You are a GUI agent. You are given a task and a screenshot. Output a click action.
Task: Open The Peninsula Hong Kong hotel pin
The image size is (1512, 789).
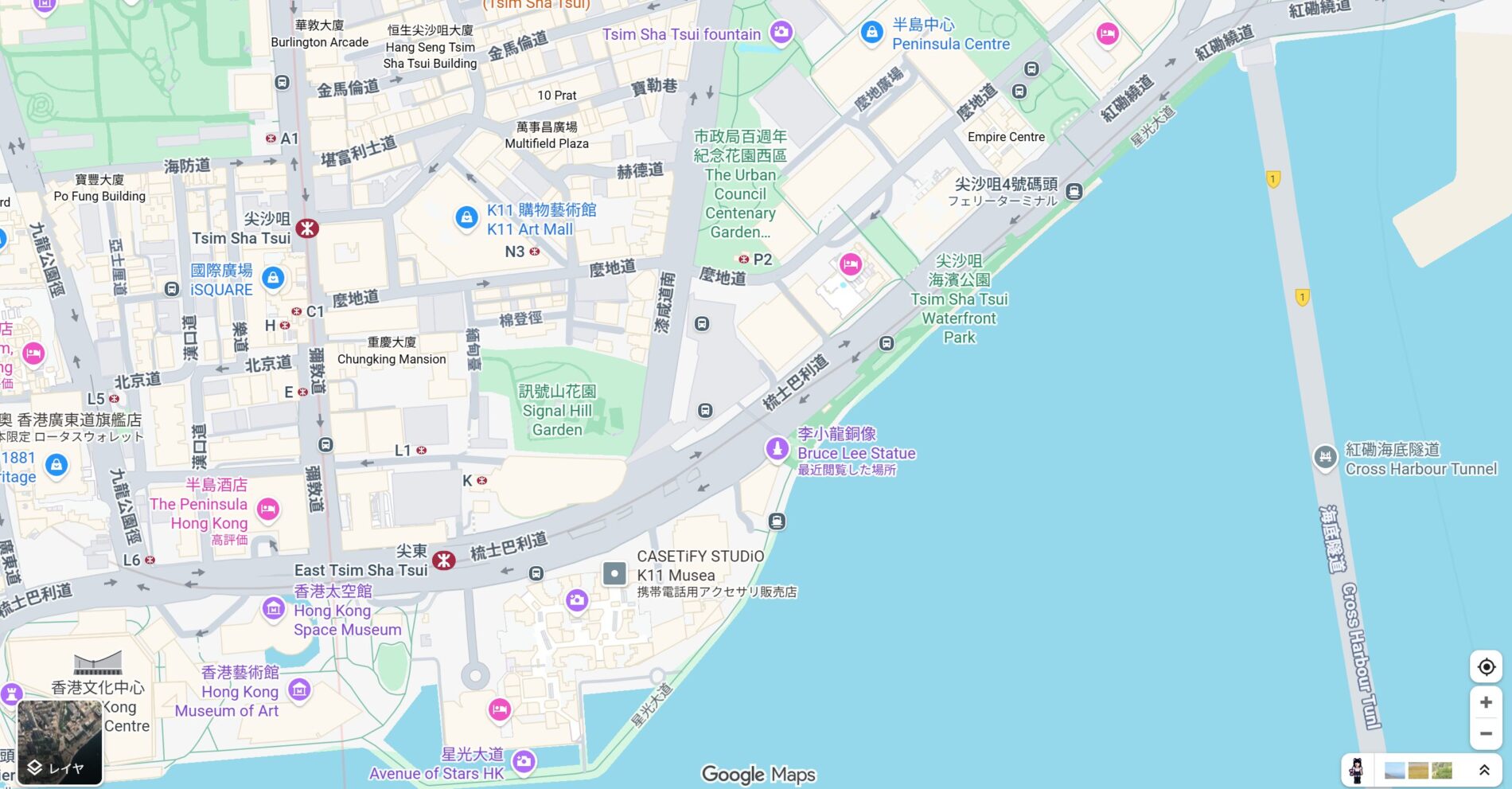coord(268,509)
